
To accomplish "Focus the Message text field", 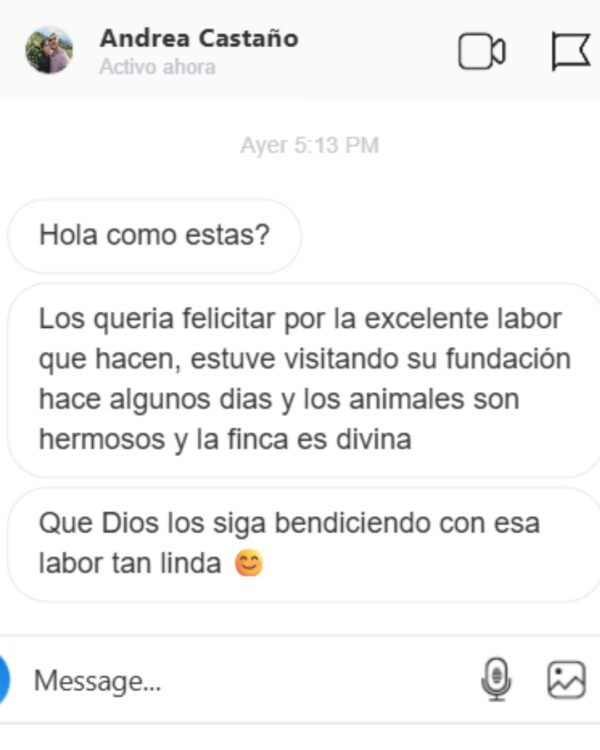I will click(240, 681).
